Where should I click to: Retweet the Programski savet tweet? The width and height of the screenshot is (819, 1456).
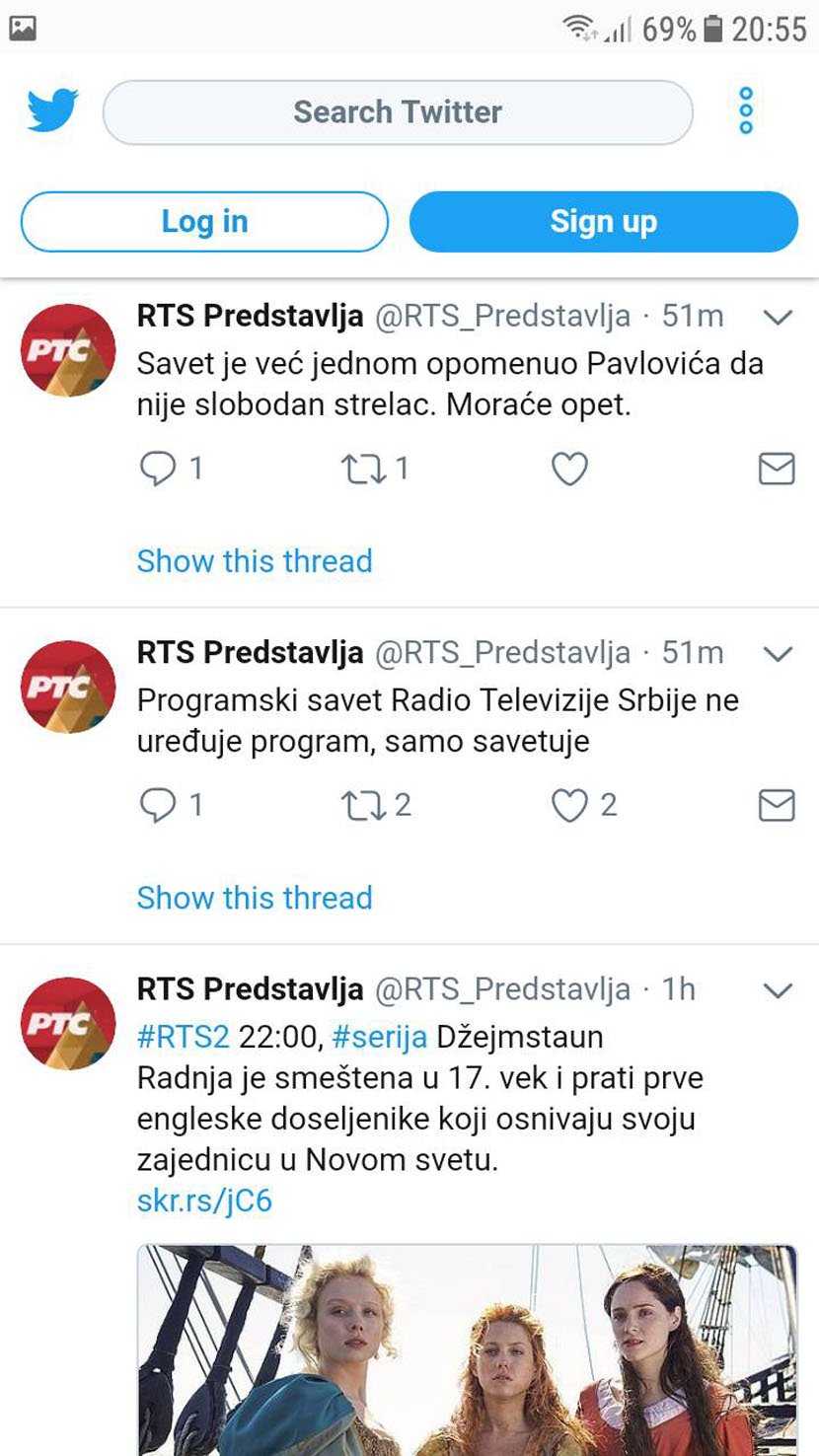363,806
